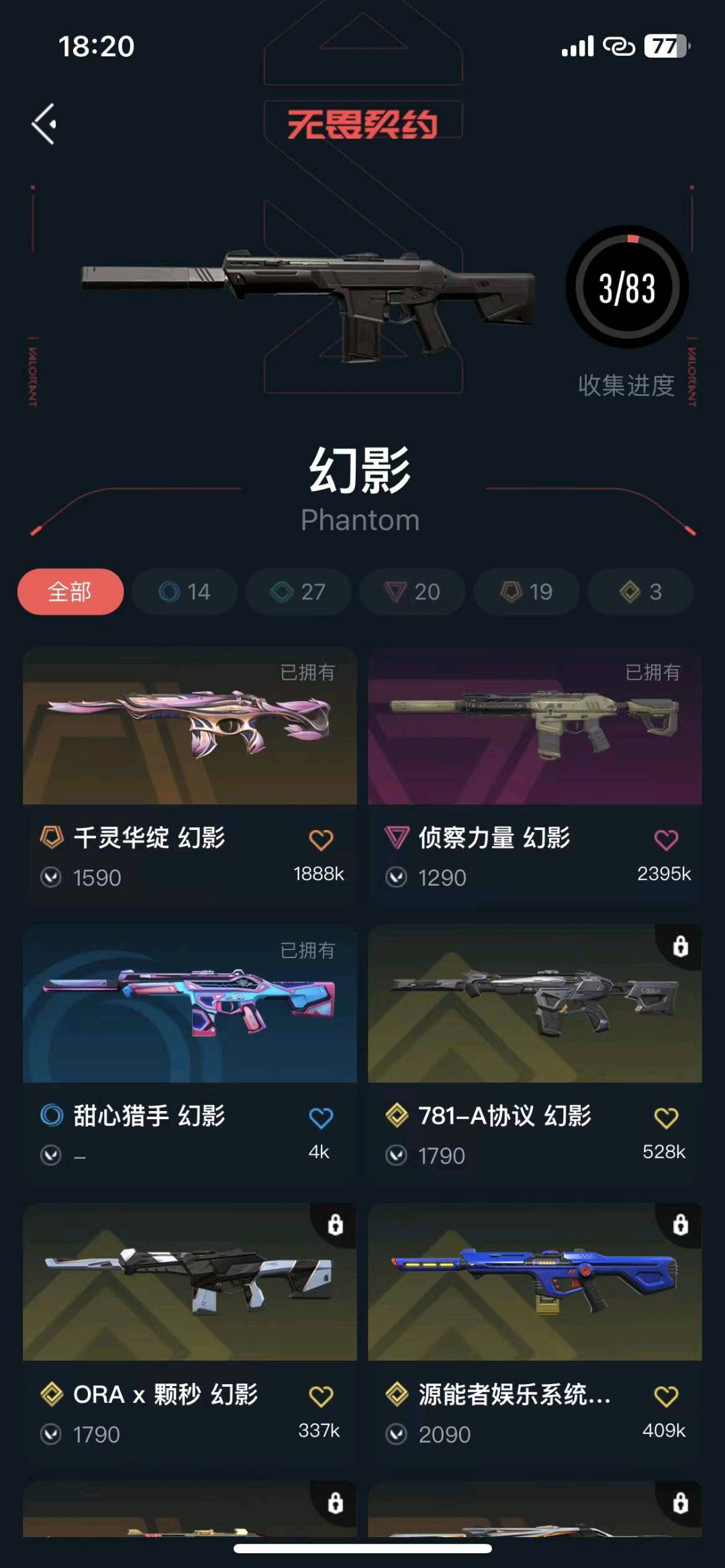Like the 侦察力量 幻影 skin
Viewport: 725px width, 1568px height.
point(666,840)
